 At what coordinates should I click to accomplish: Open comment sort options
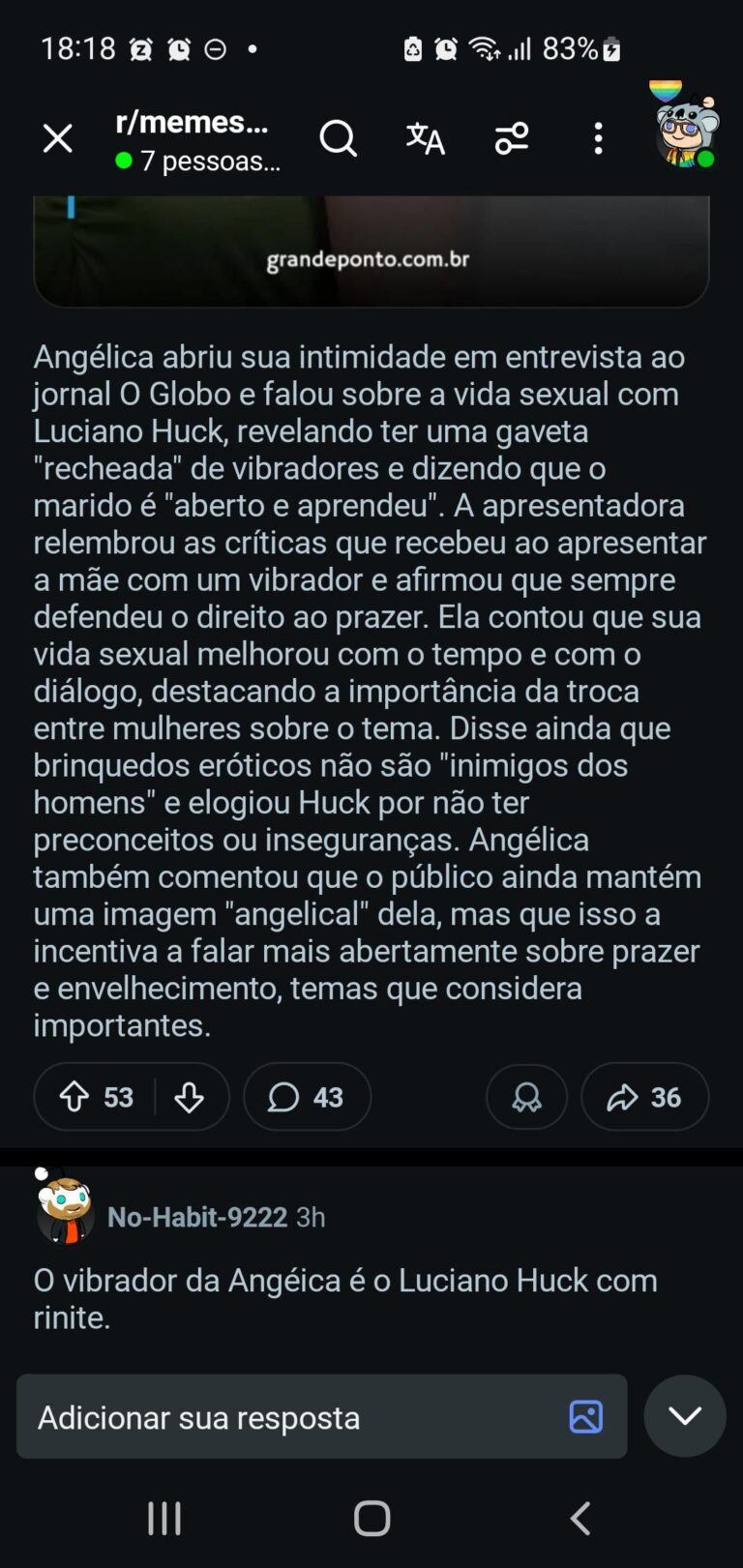pos(512,139)
